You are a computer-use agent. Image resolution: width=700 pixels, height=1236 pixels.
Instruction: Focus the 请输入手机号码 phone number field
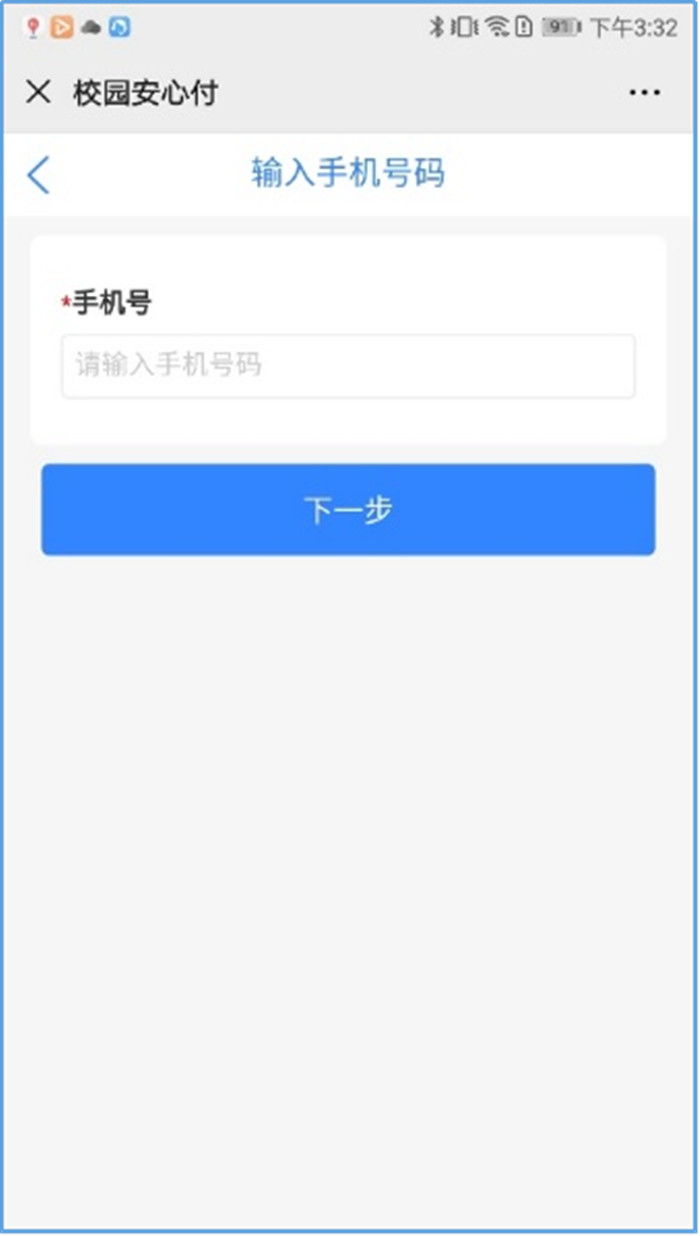348,366
